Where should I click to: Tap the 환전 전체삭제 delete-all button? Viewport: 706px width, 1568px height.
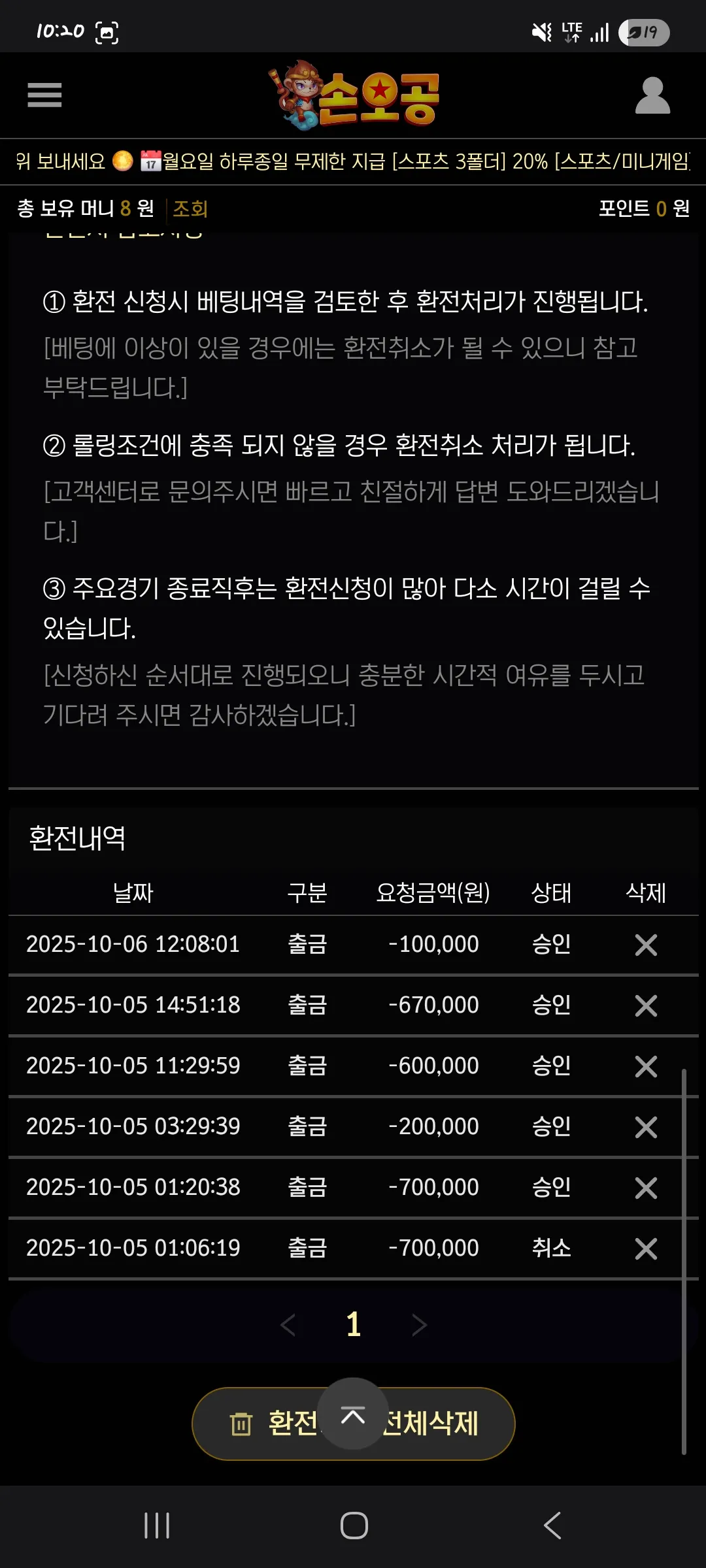click(x=353, y=1424)
